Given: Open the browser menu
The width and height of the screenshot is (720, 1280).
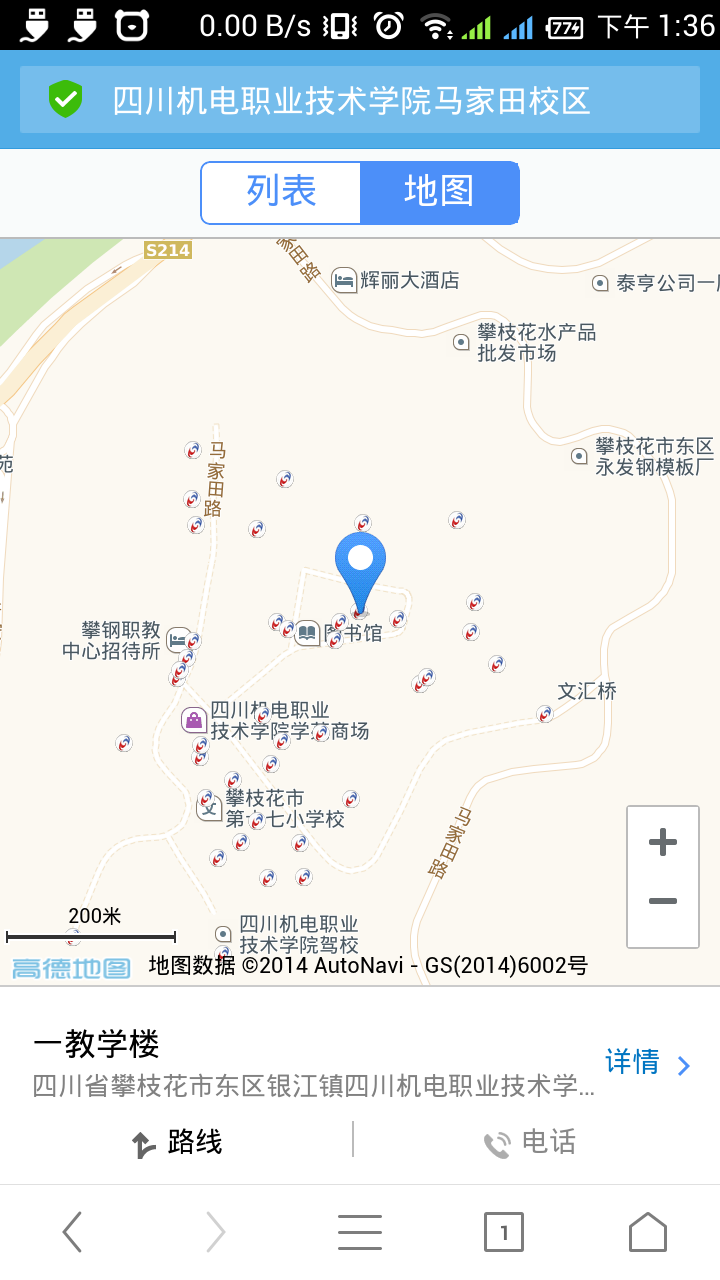Looking at the screenshot, I should click(x=360, y=1232).
